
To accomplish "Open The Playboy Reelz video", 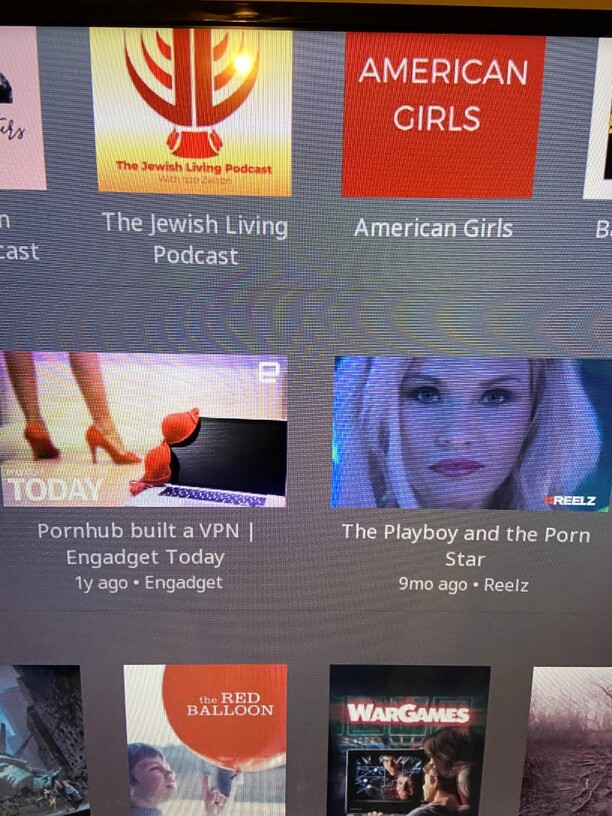I will pos(470,433).
